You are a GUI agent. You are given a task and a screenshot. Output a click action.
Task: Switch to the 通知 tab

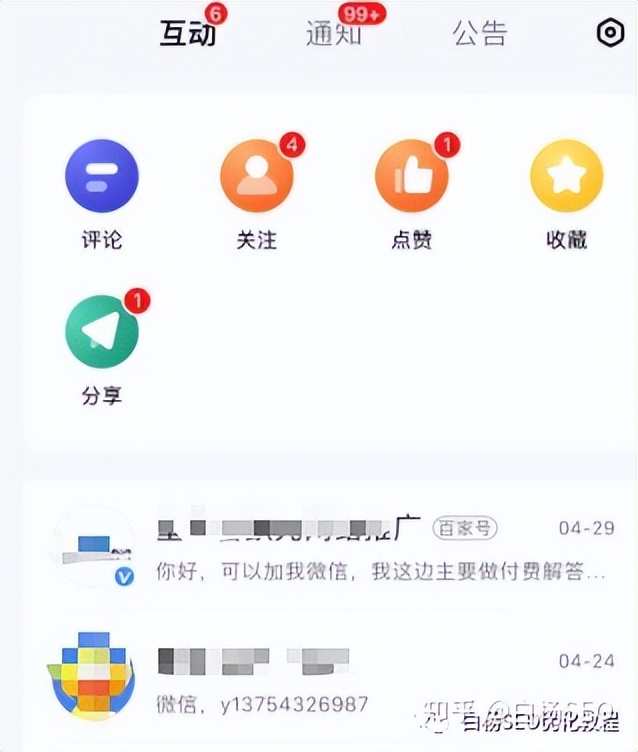tap(333, 33)
